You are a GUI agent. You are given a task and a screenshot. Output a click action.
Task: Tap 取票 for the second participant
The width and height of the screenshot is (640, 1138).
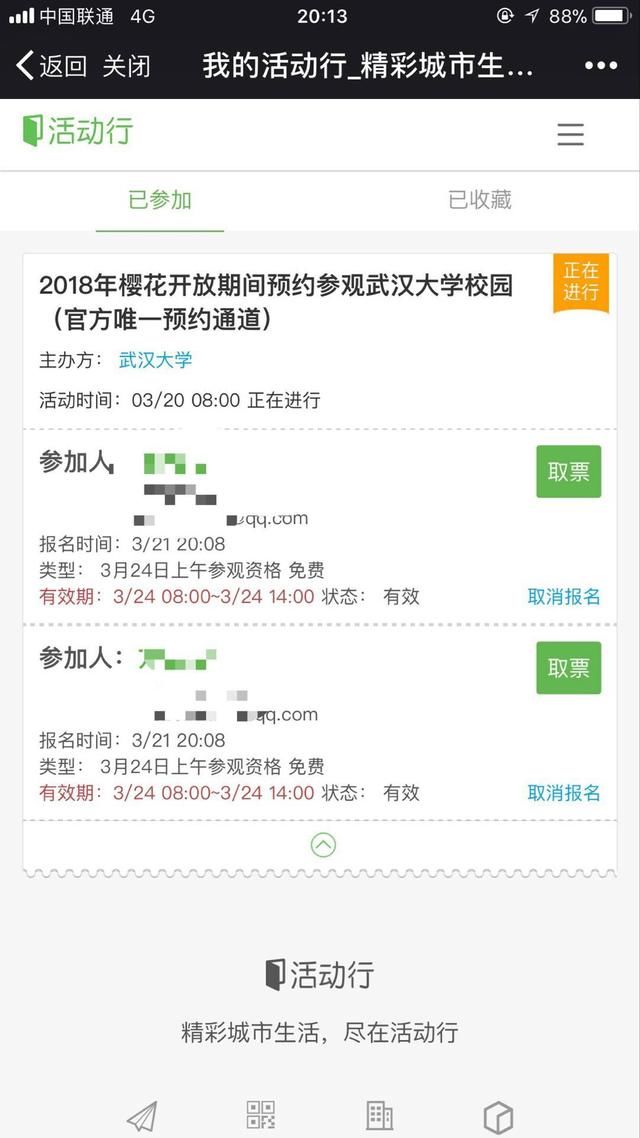point(568,668)
